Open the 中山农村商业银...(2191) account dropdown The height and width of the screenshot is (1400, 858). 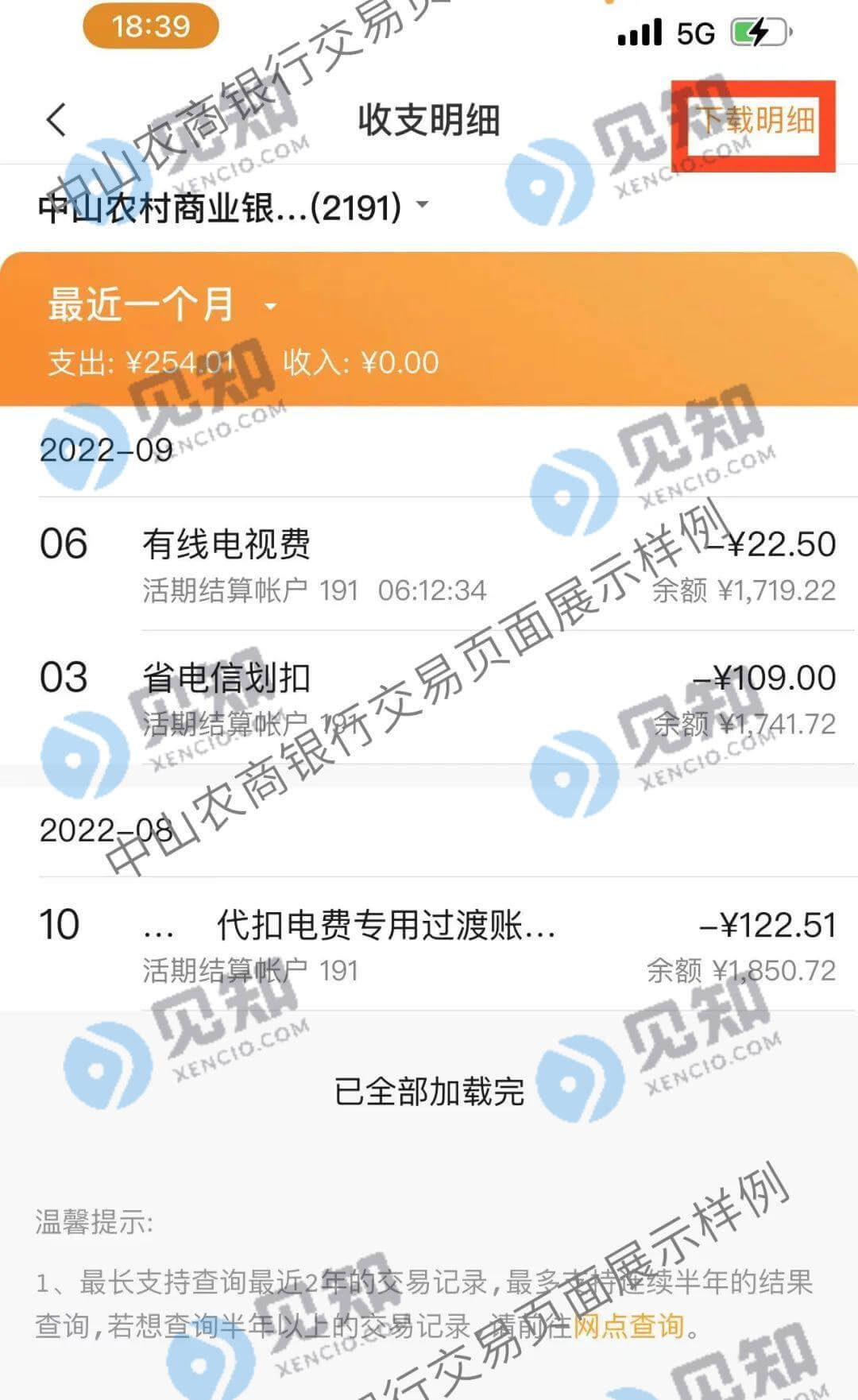(x=233, y=207)
